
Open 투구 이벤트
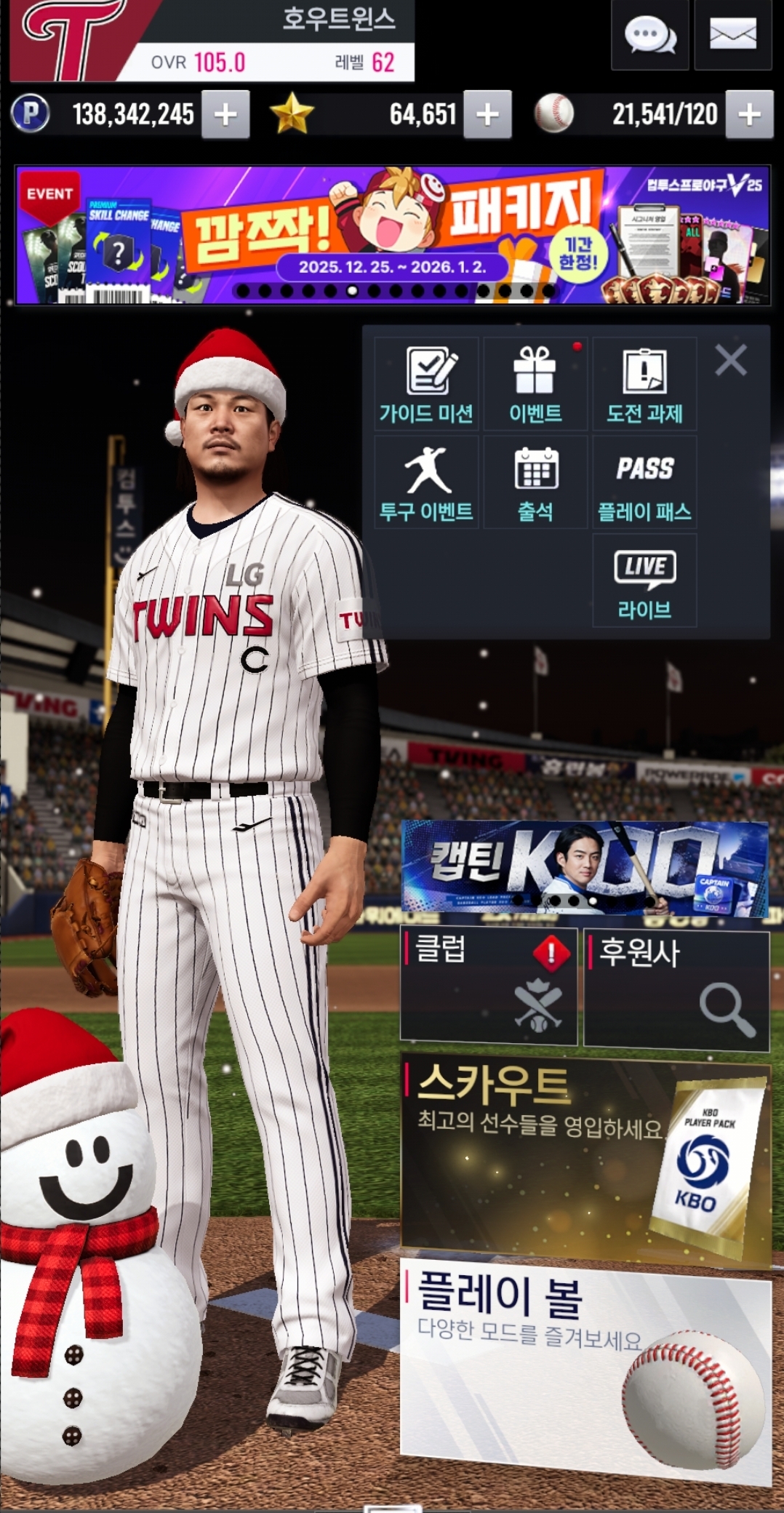coord(426,482)
